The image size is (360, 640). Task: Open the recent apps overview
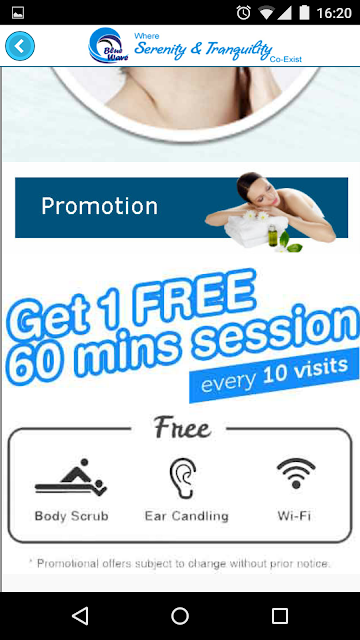click(280, 616)
